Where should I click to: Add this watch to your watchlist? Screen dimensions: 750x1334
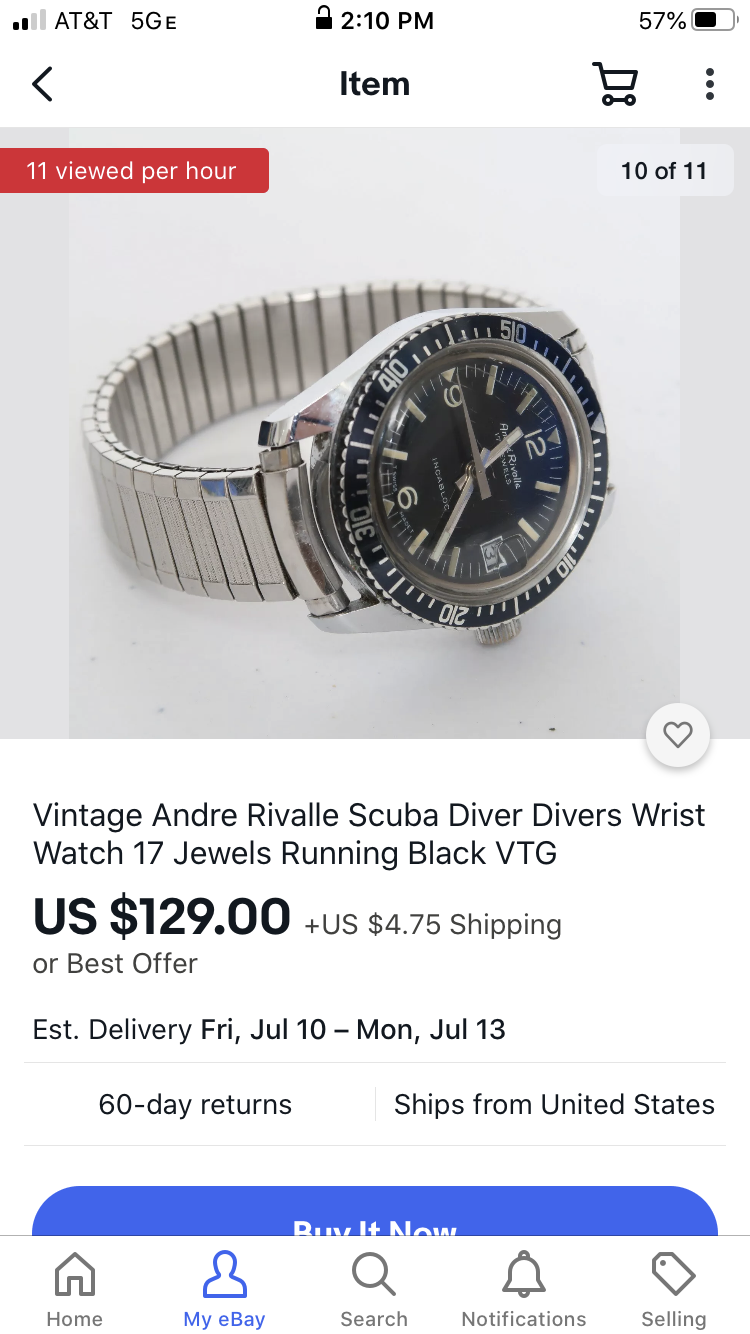678,736
